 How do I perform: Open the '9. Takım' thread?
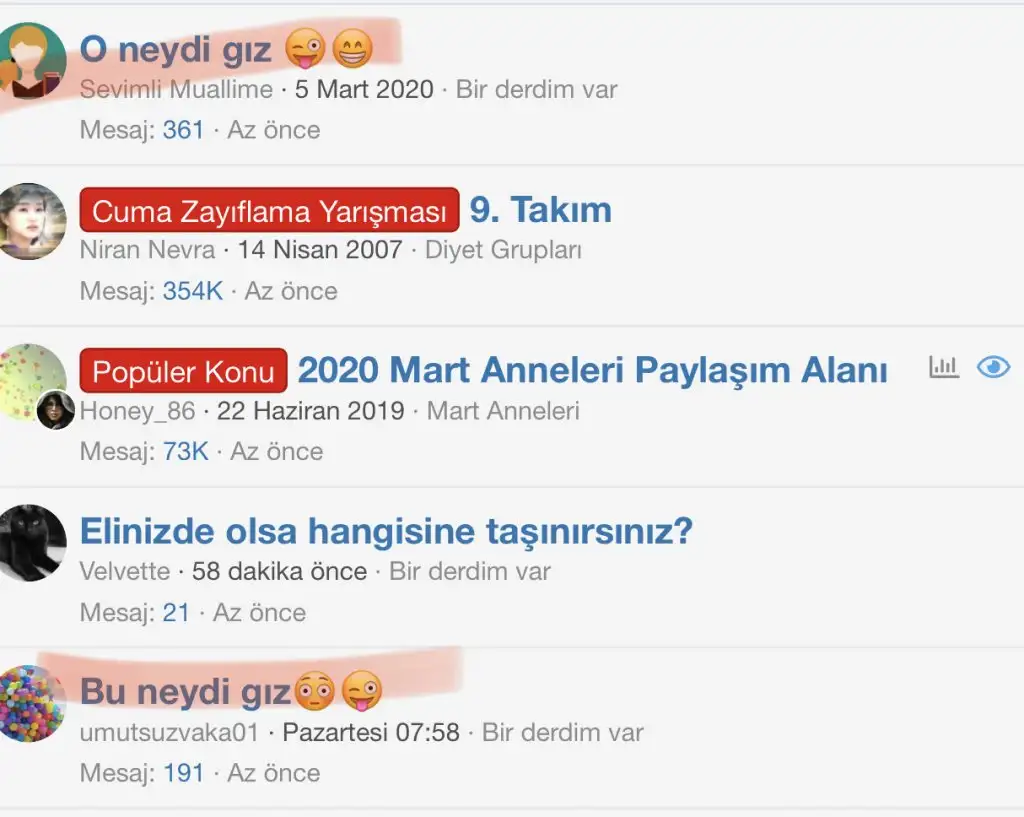point(540,210)
